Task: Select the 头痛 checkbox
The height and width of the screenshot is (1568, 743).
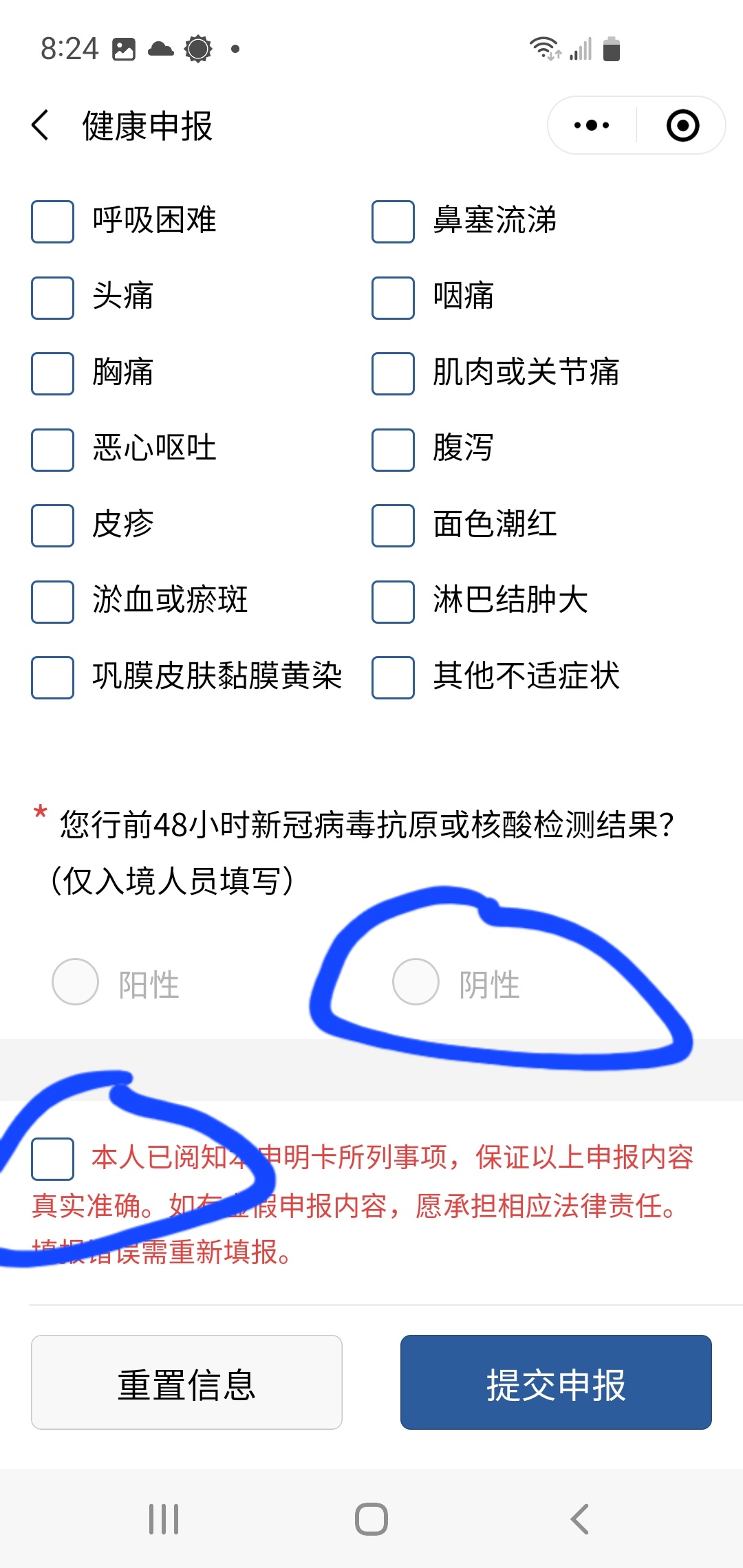Action: click(52, 298)
